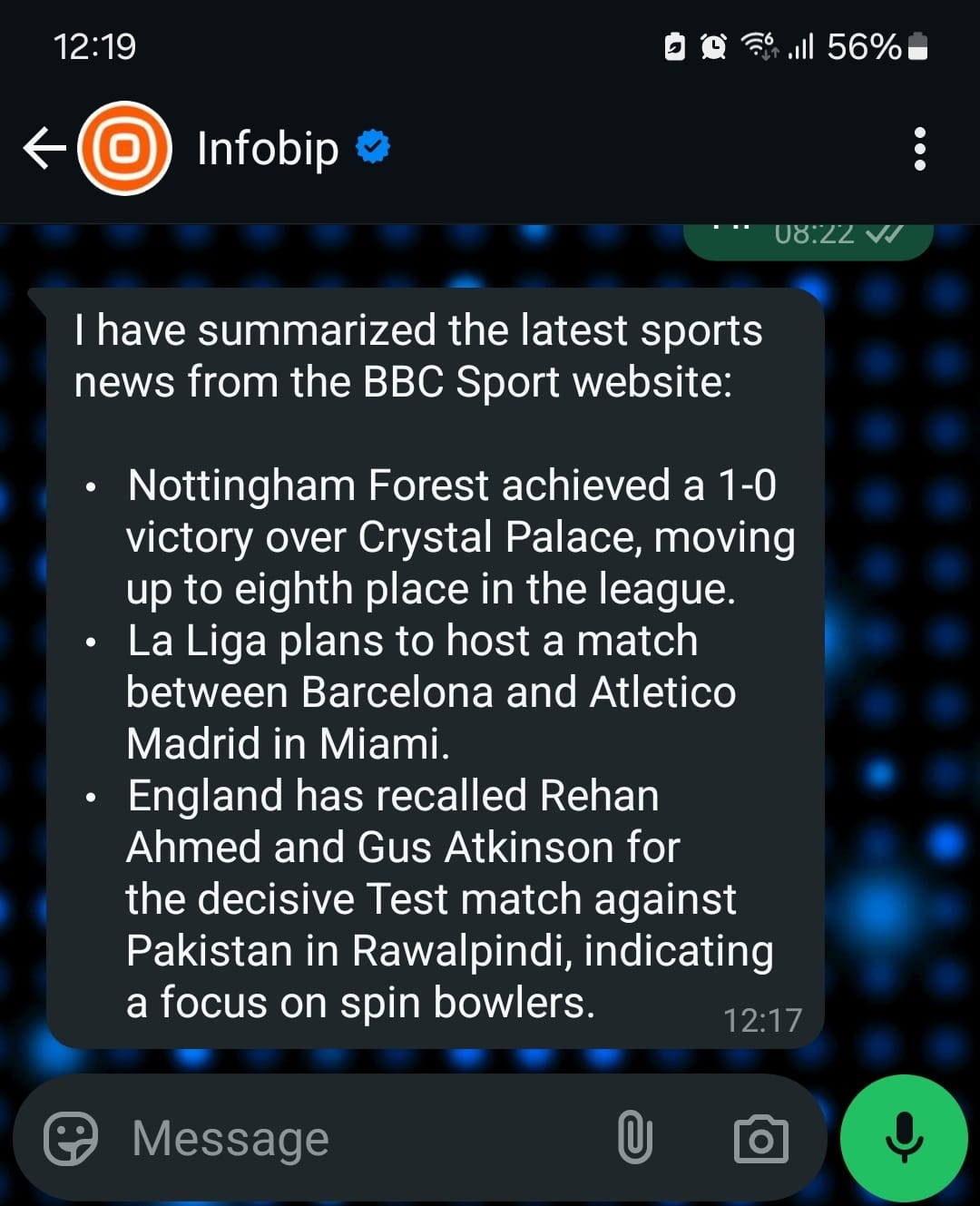The height and width of the screenshot is (1206, 980).
Task: Open the three-dot overflow menu
Action: tap(919, 149)
